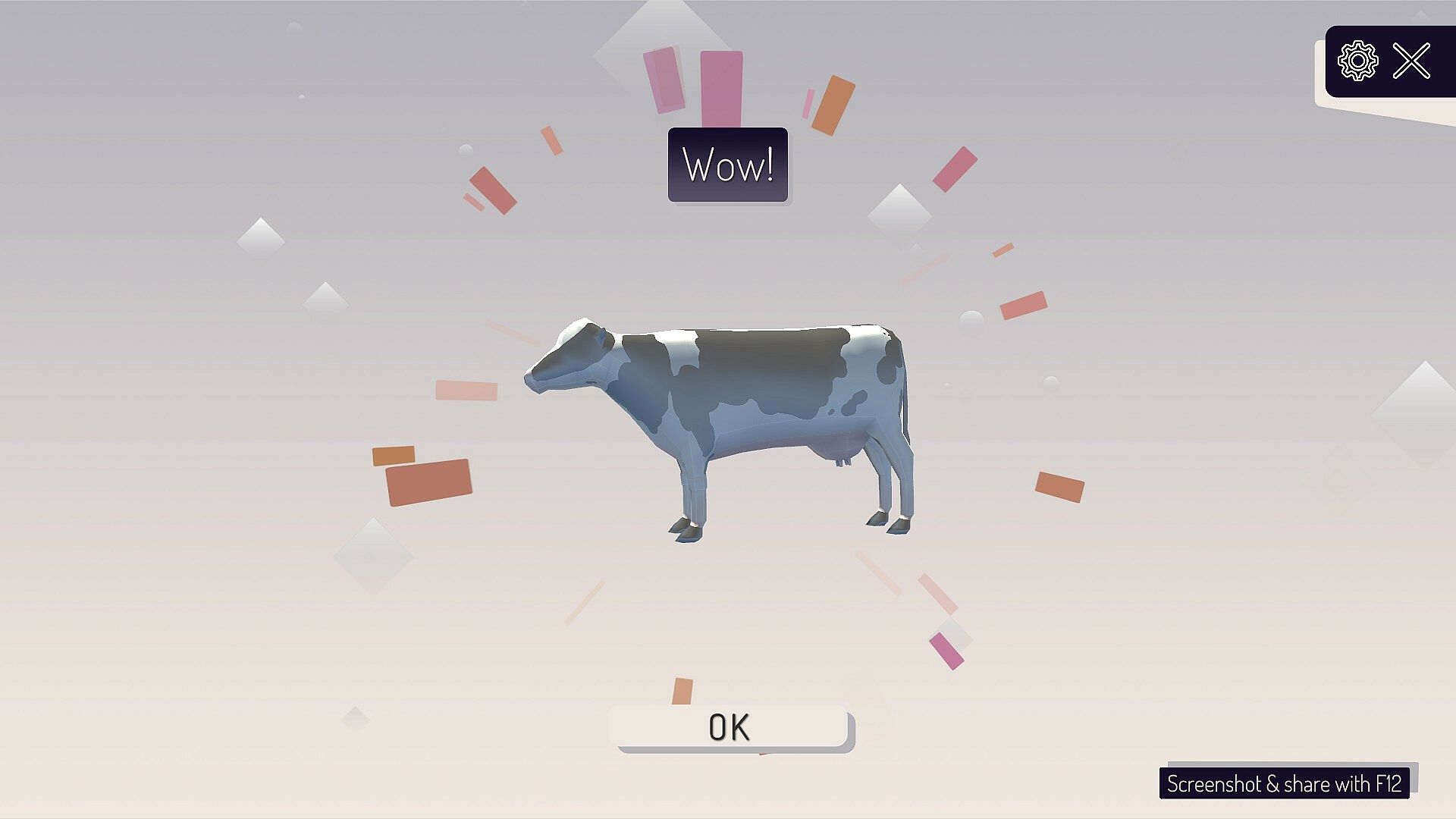The width and height of the screenshot is (1456, 819).
Task: Close the game with the X icon
Action: [x=1411, y=61]
